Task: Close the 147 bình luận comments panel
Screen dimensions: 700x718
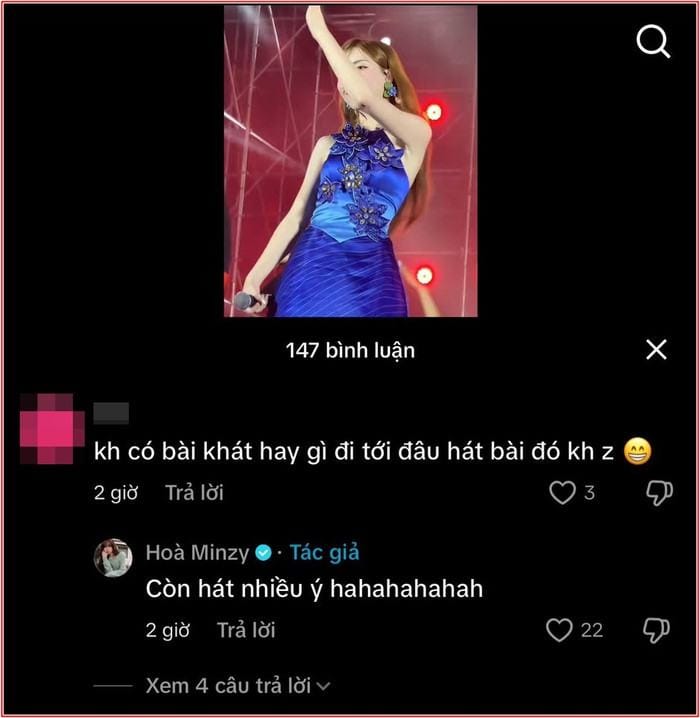Action: [656, 349]
